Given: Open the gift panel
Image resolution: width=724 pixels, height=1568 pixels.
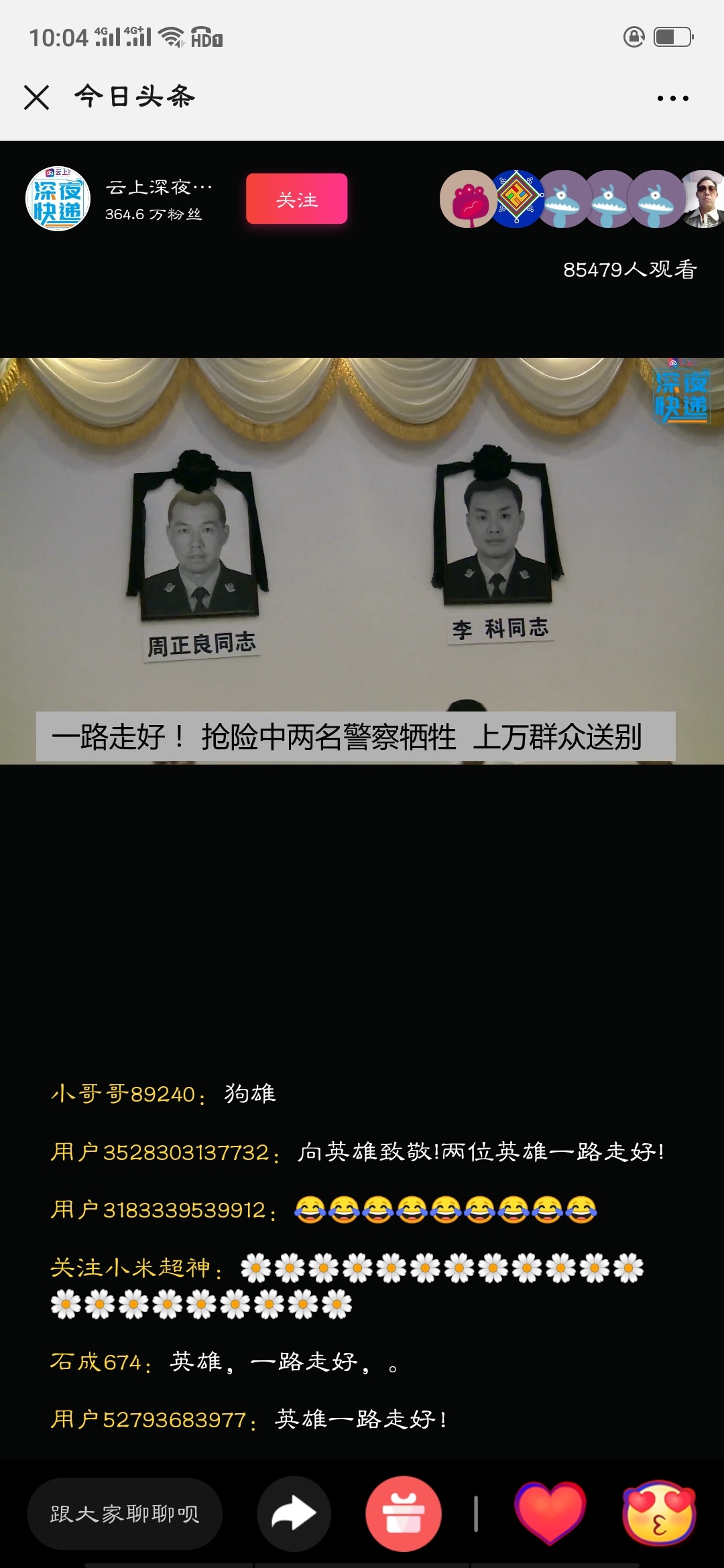Looking at the screenshot, I should click(404, 1514).
